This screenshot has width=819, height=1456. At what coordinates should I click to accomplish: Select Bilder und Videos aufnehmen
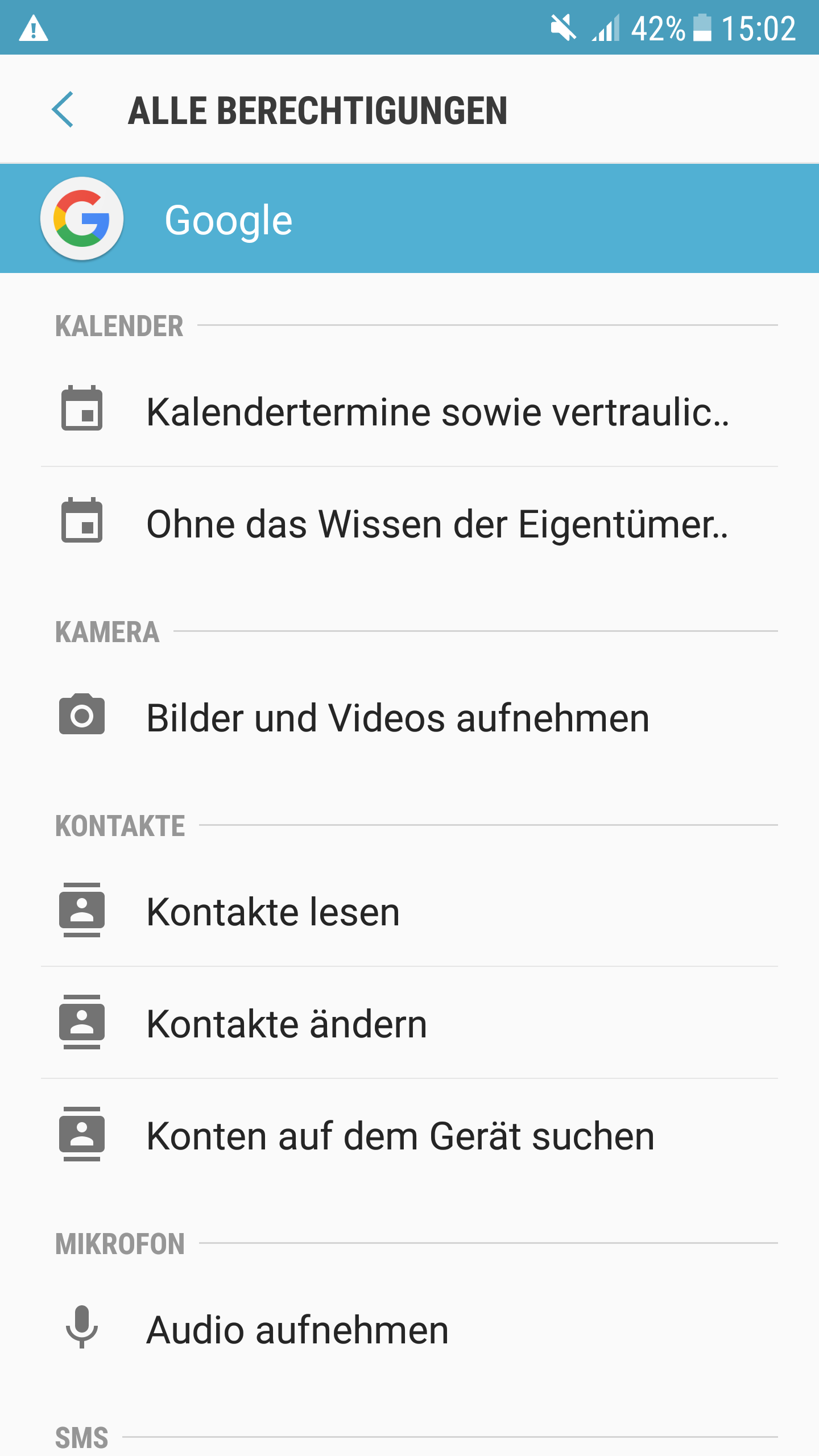click(409, 717)
